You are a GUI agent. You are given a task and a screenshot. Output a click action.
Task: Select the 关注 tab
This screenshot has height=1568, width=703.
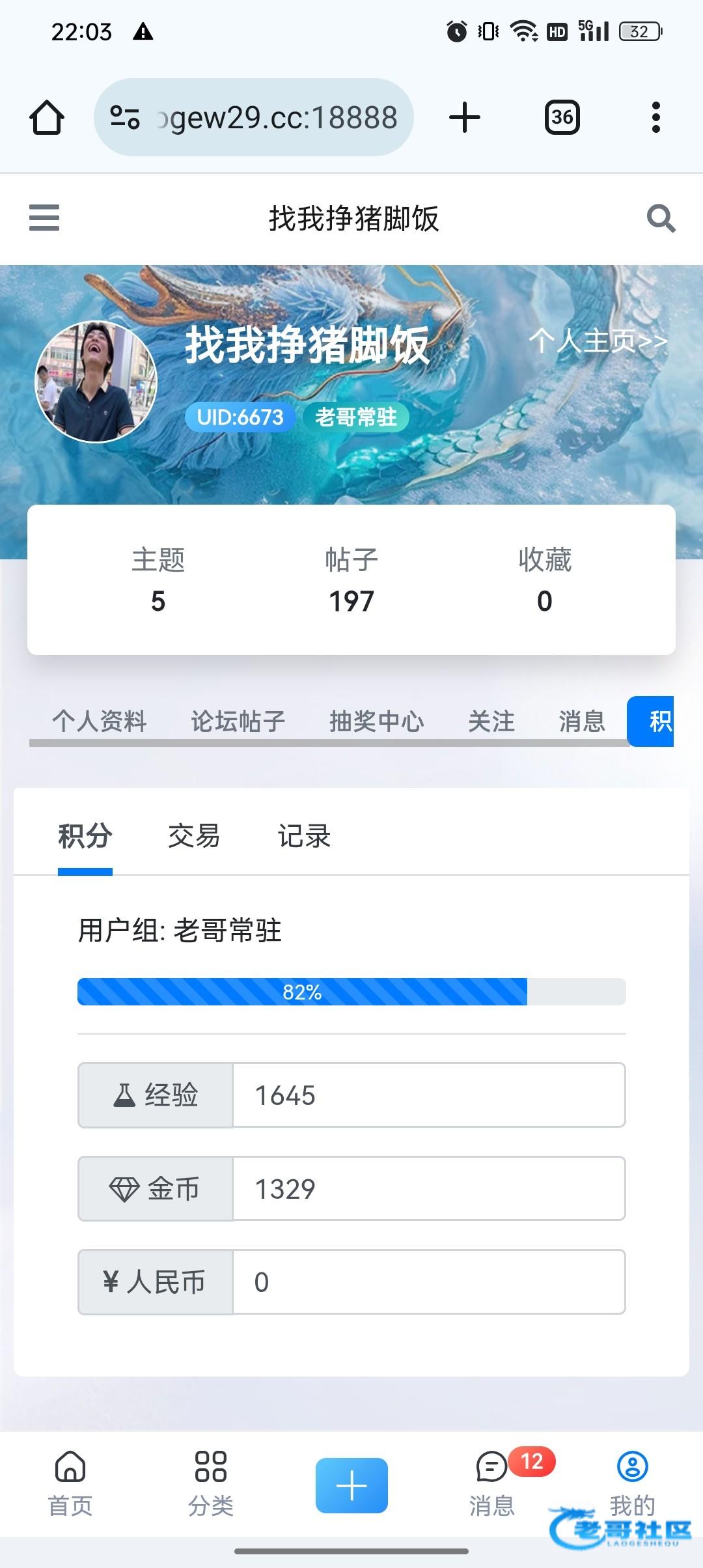pos(491,721)
